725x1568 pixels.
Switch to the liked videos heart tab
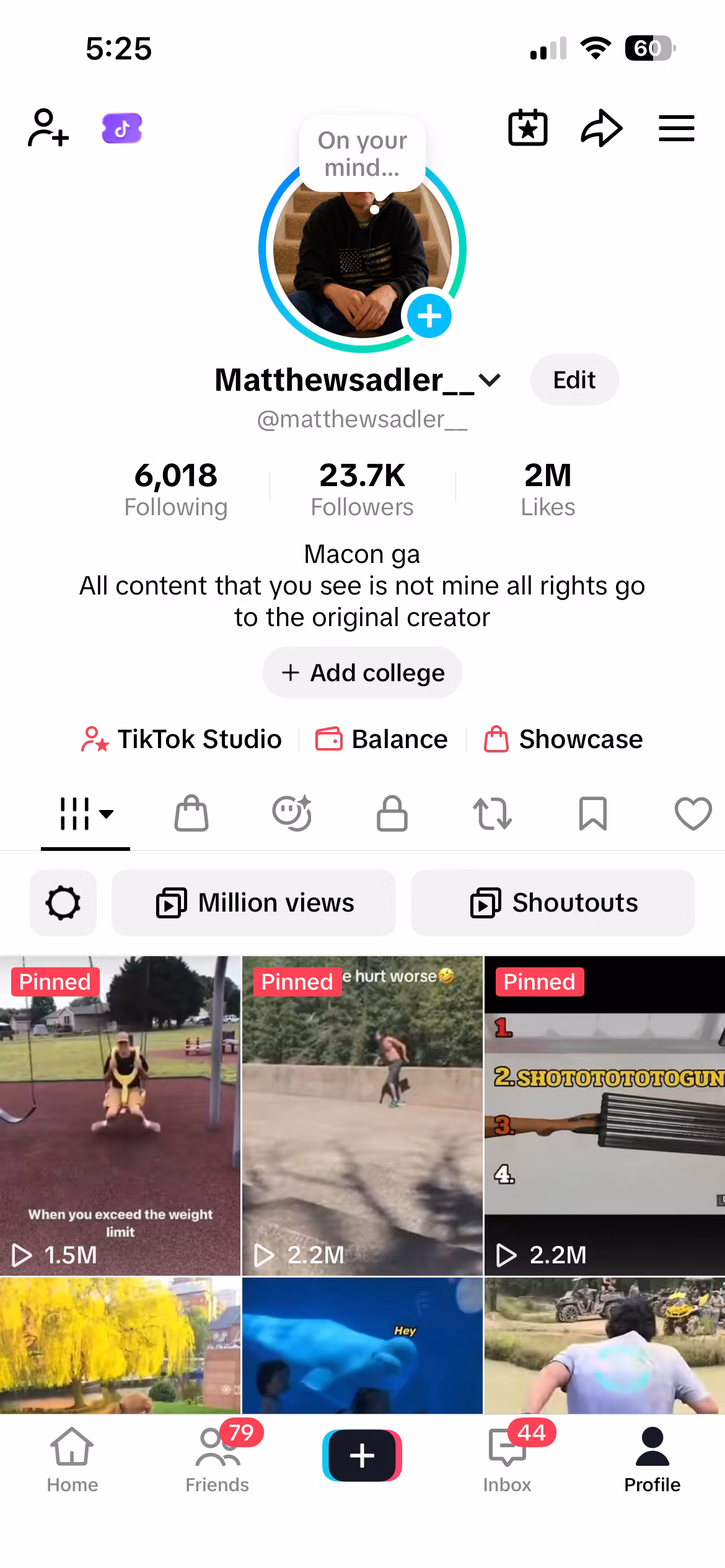pos(693,813)
